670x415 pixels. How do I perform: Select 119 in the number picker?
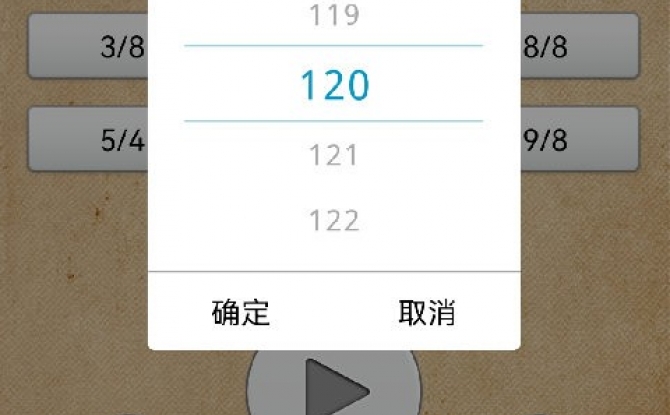334,16
